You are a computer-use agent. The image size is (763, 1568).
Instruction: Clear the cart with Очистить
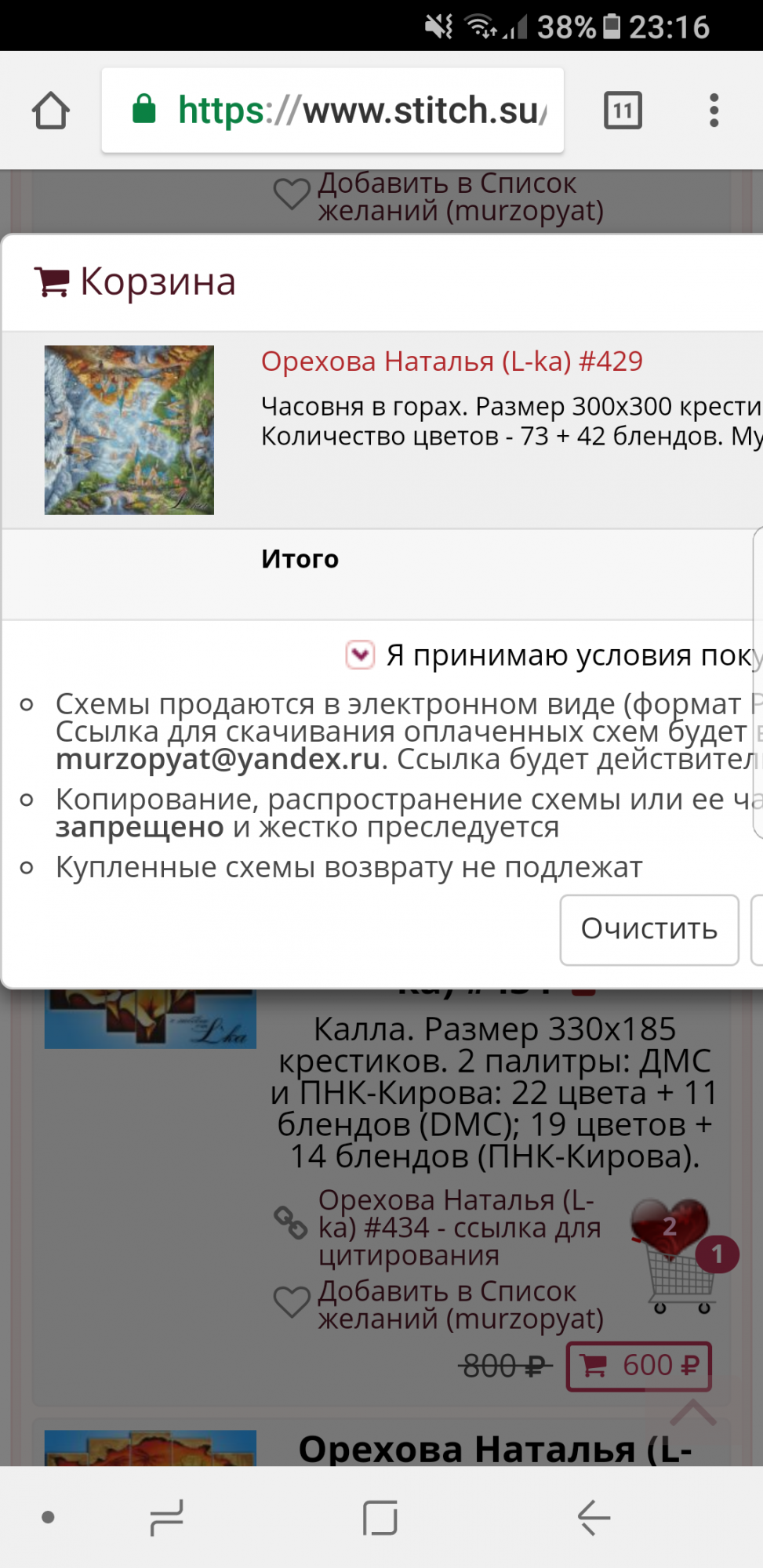click(649, 929)
